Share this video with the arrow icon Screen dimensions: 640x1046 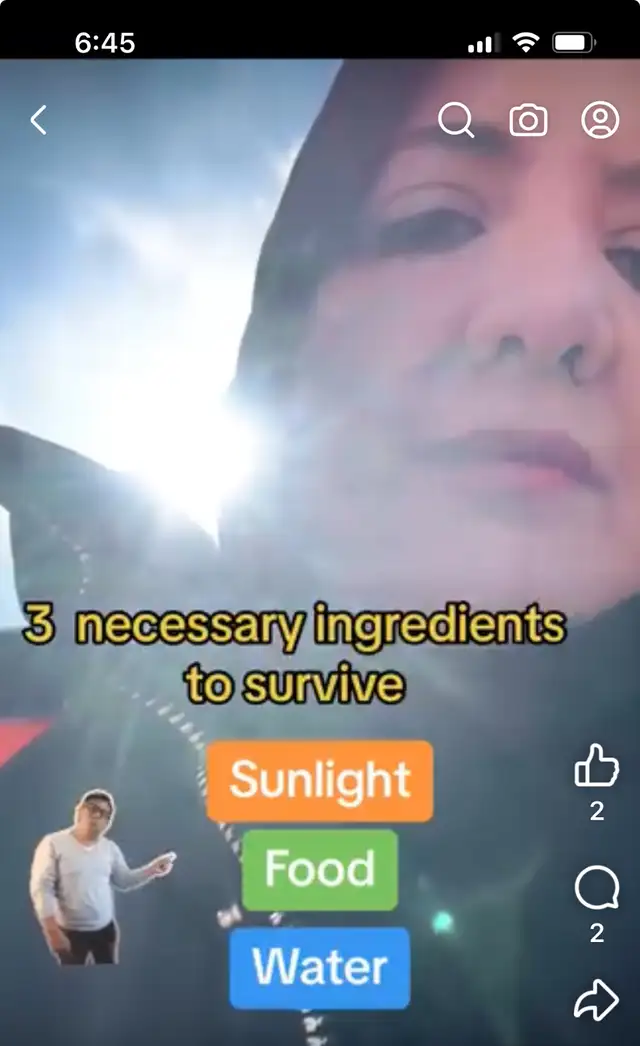597,999
